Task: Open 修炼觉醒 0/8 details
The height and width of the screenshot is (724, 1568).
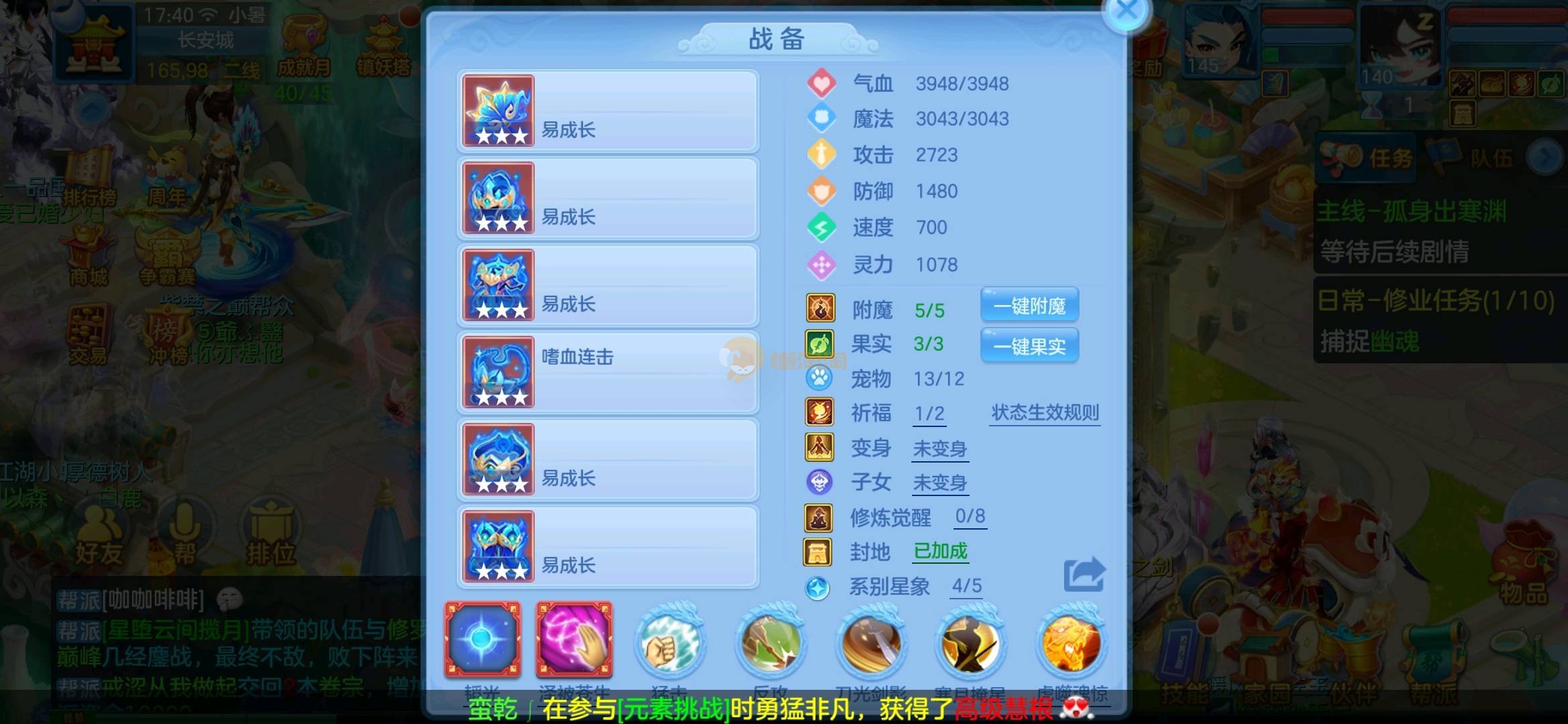Action: (970, 517)
